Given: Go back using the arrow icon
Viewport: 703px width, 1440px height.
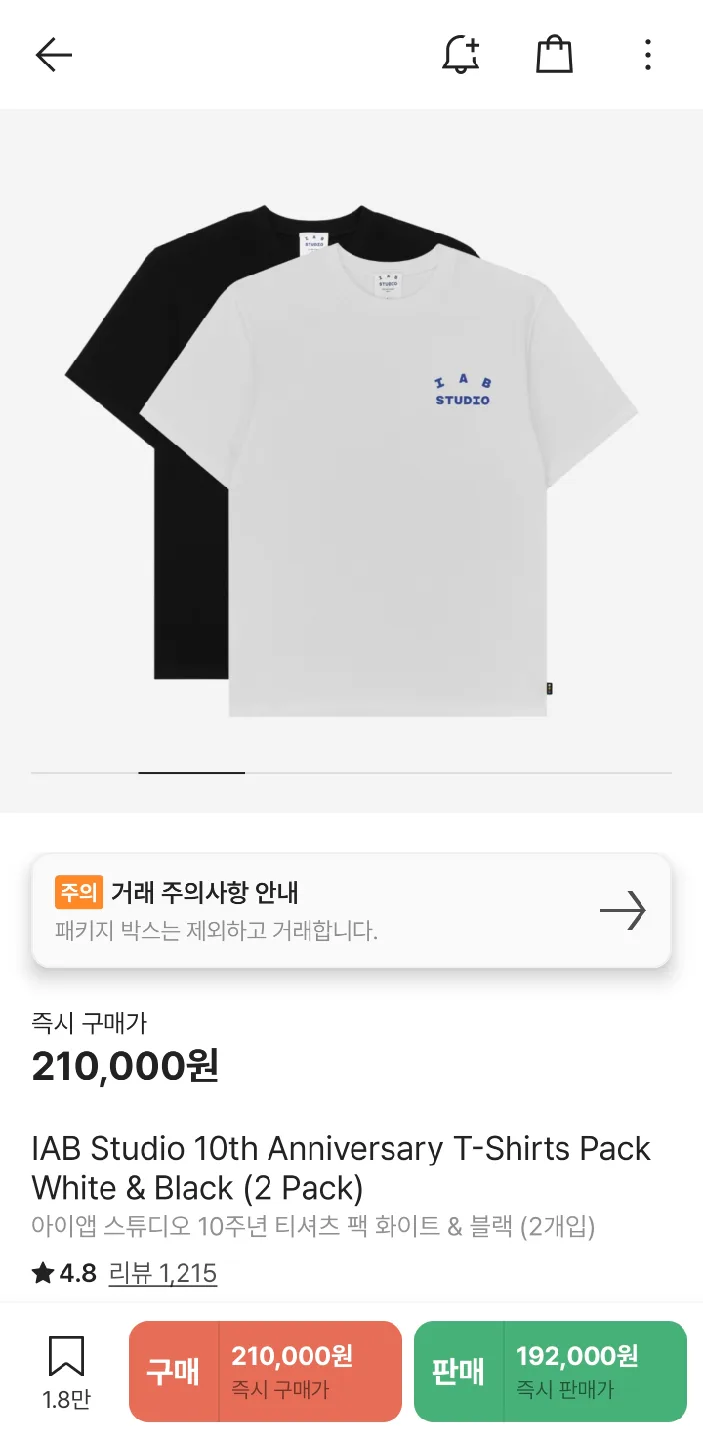Looking at the screenshot, I should point(54,54).
